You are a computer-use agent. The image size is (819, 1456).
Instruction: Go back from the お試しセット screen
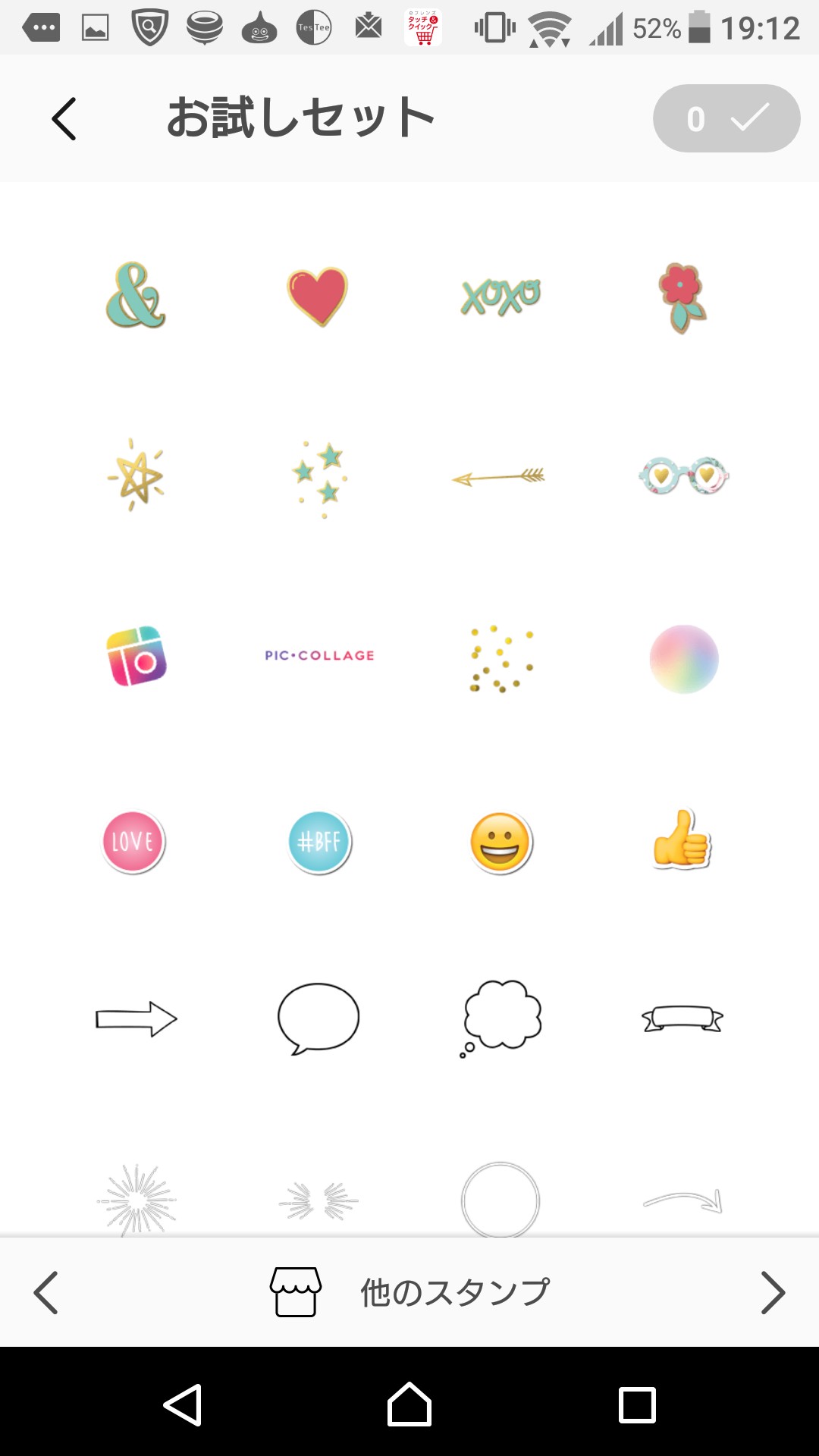[64, 118]
